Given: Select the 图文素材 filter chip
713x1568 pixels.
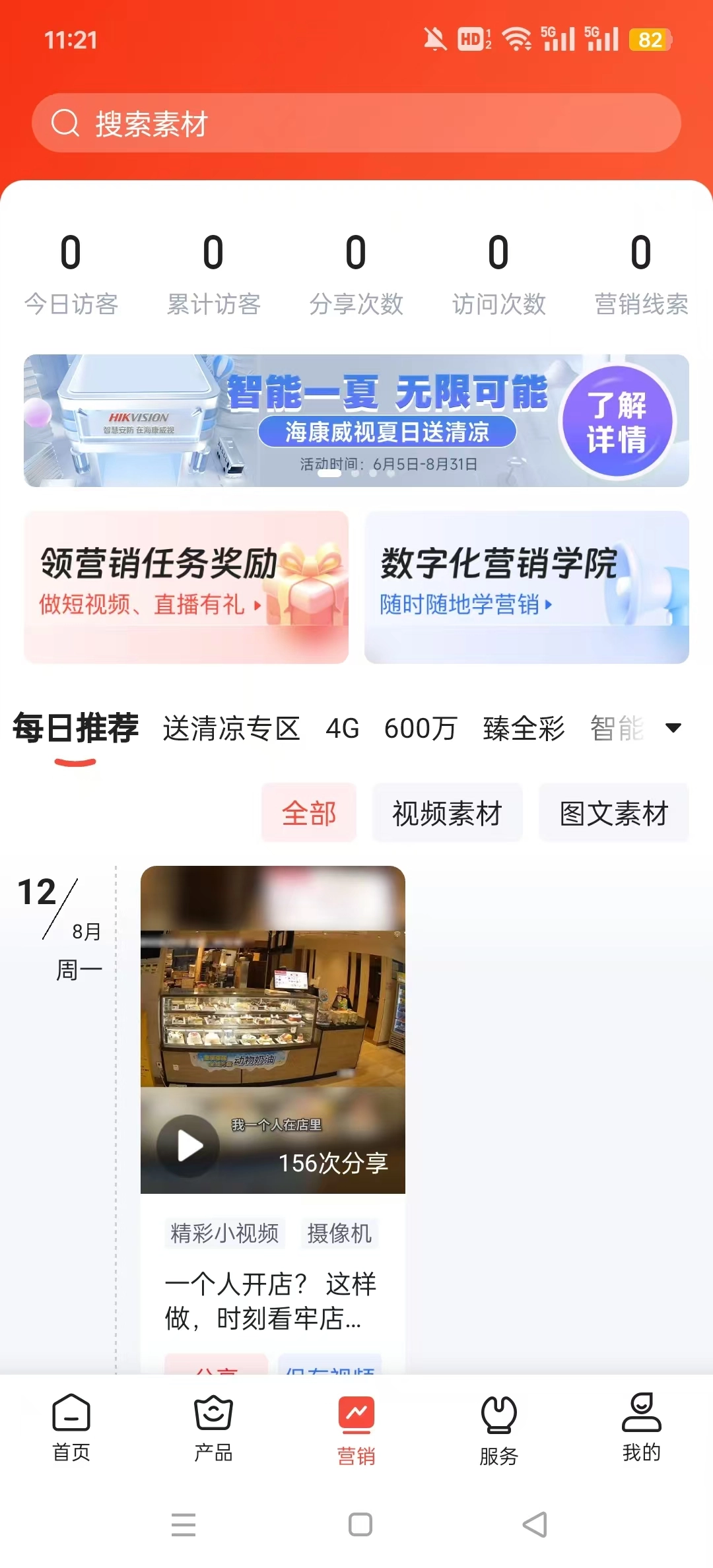Looking at the screenshot, I should point(613,813).
